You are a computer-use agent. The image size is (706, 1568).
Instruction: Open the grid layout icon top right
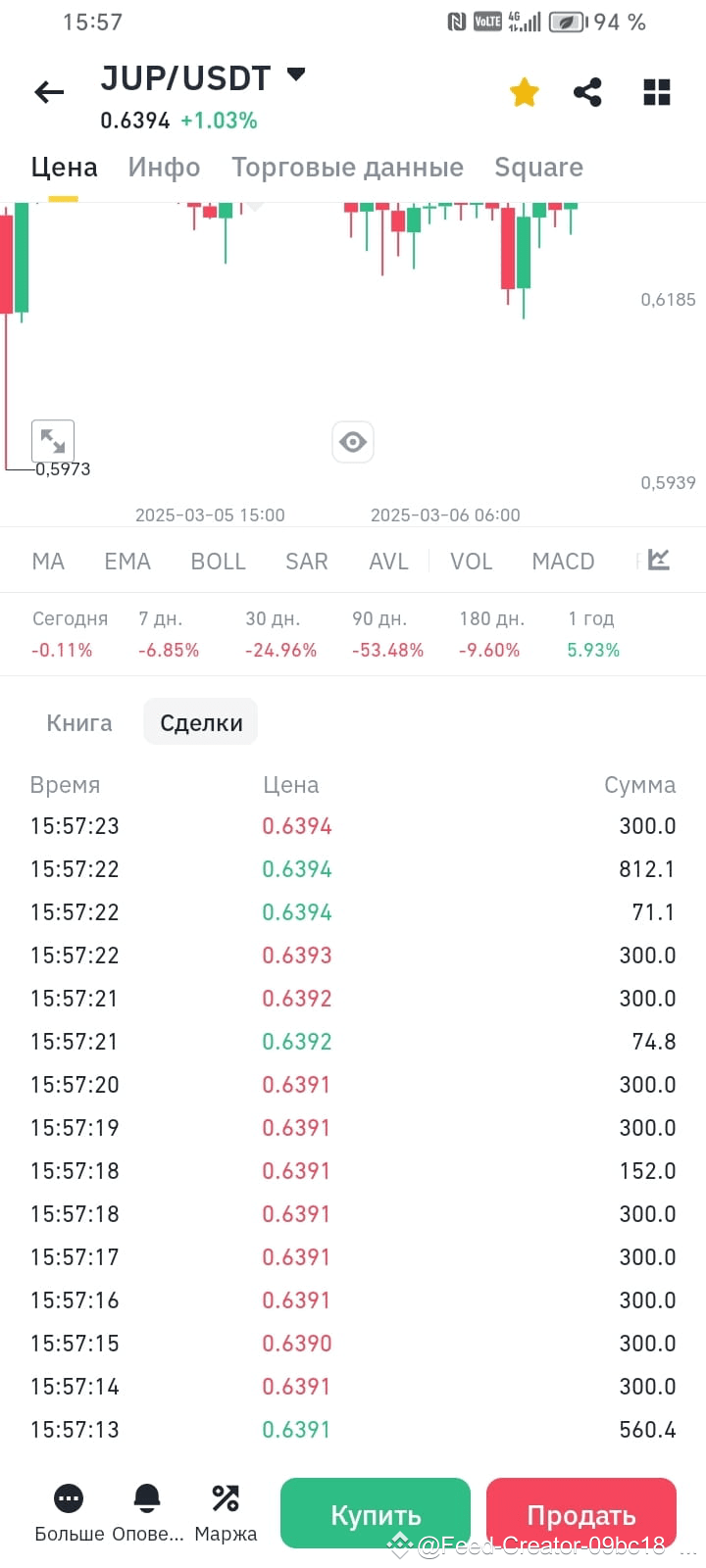655,91
